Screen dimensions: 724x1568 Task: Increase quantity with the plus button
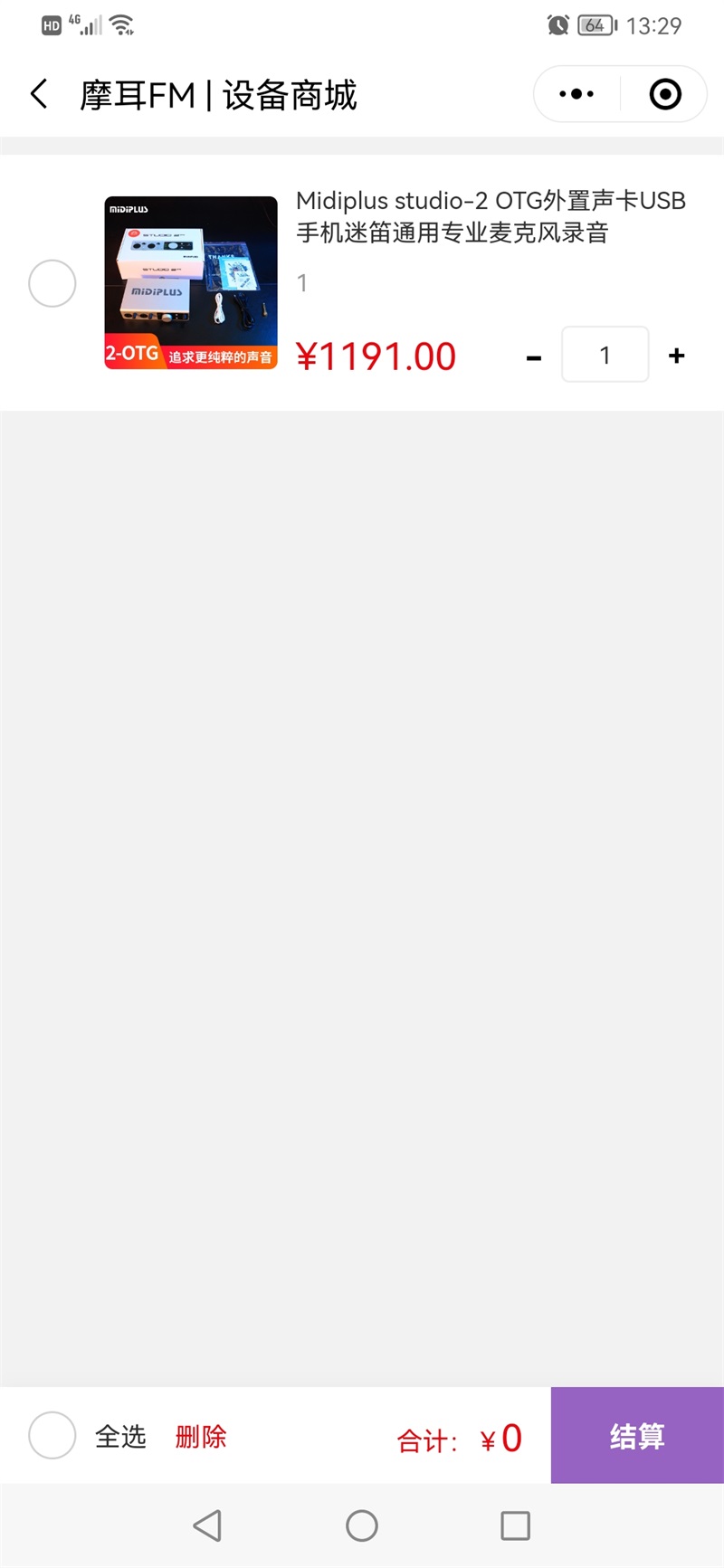tap(676, 356)
